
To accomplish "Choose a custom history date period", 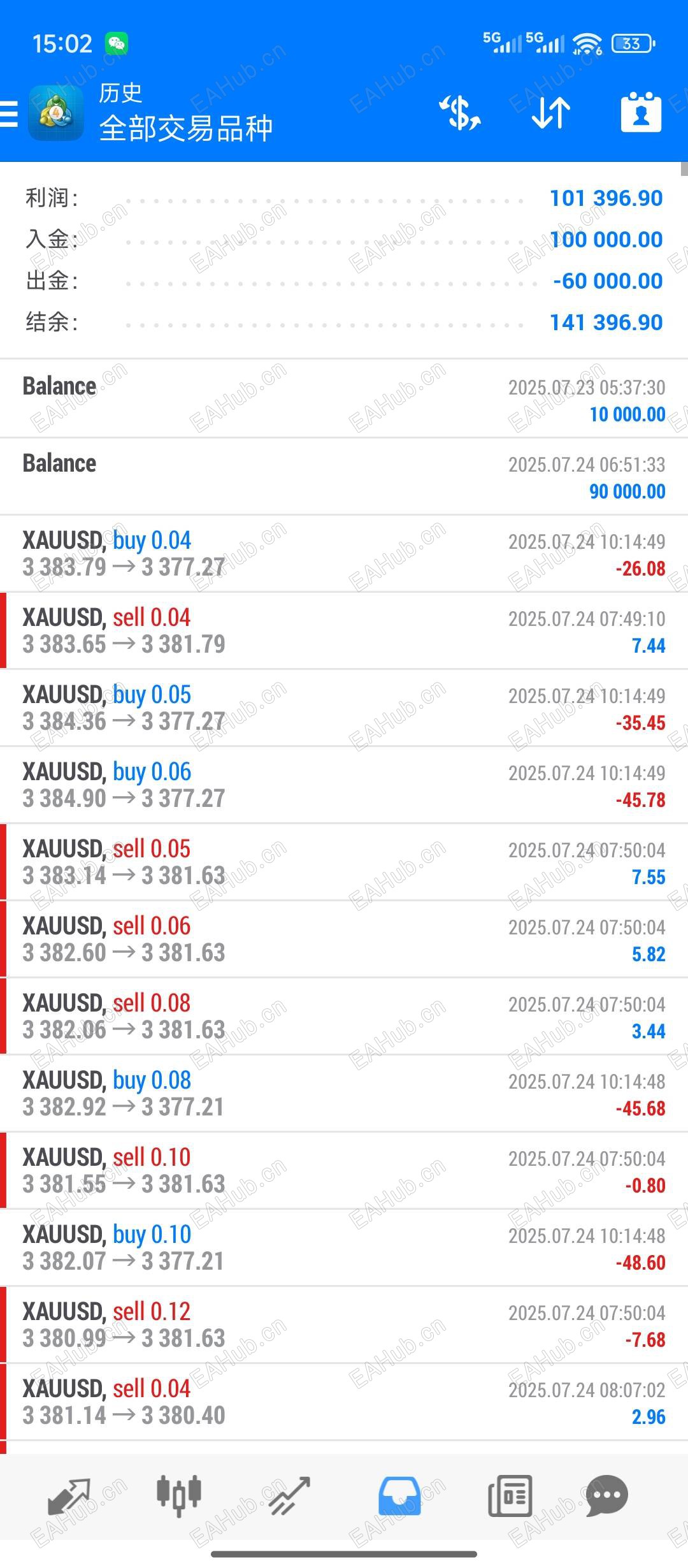I will pos(641,113).
